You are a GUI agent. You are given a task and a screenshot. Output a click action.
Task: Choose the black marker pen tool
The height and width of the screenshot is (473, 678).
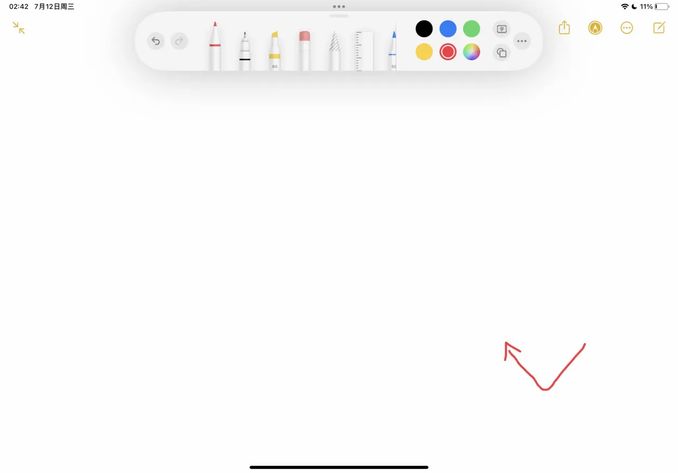245,51
